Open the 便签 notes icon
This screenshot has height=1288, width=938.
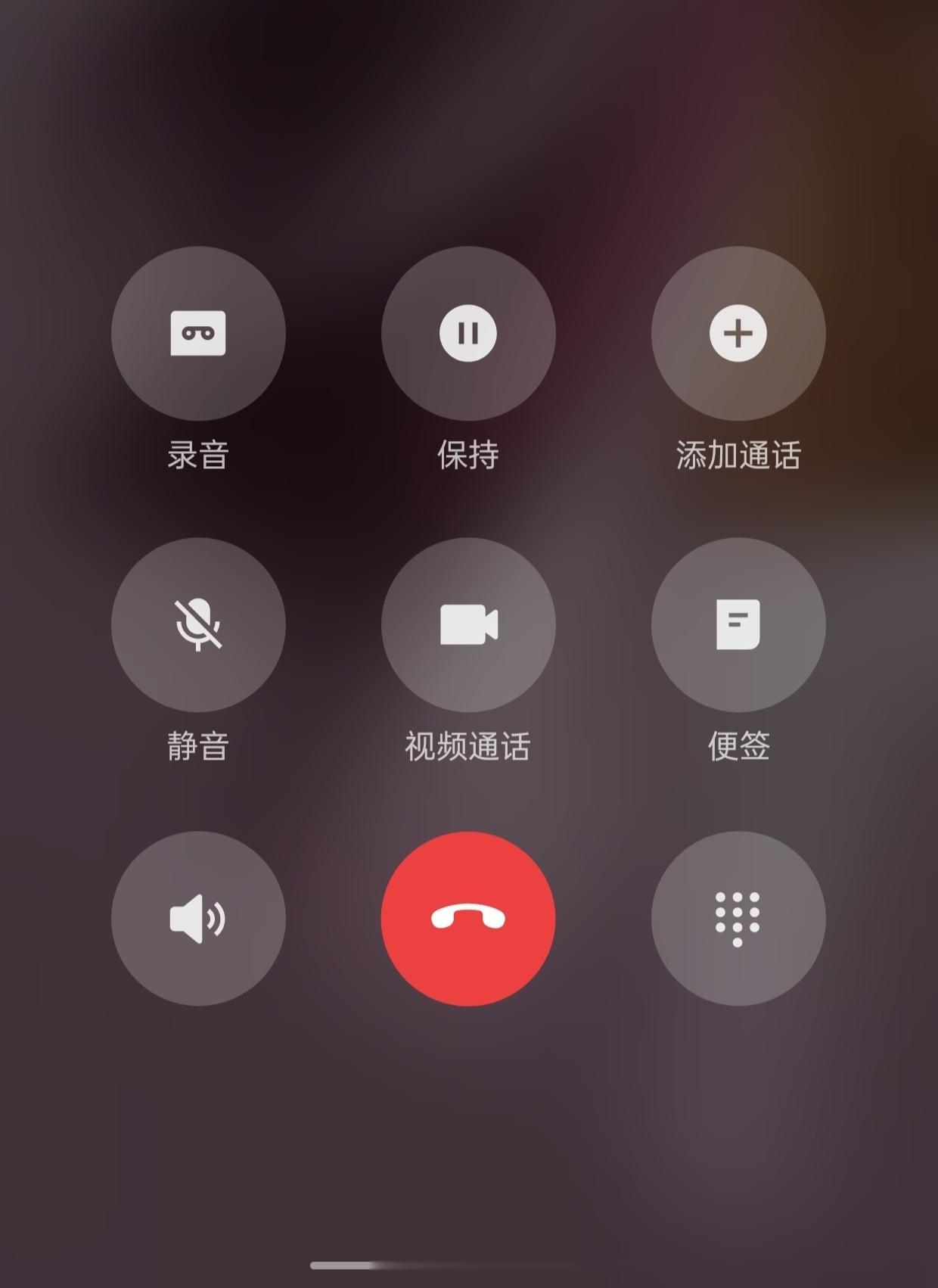[x=738, y=624]
